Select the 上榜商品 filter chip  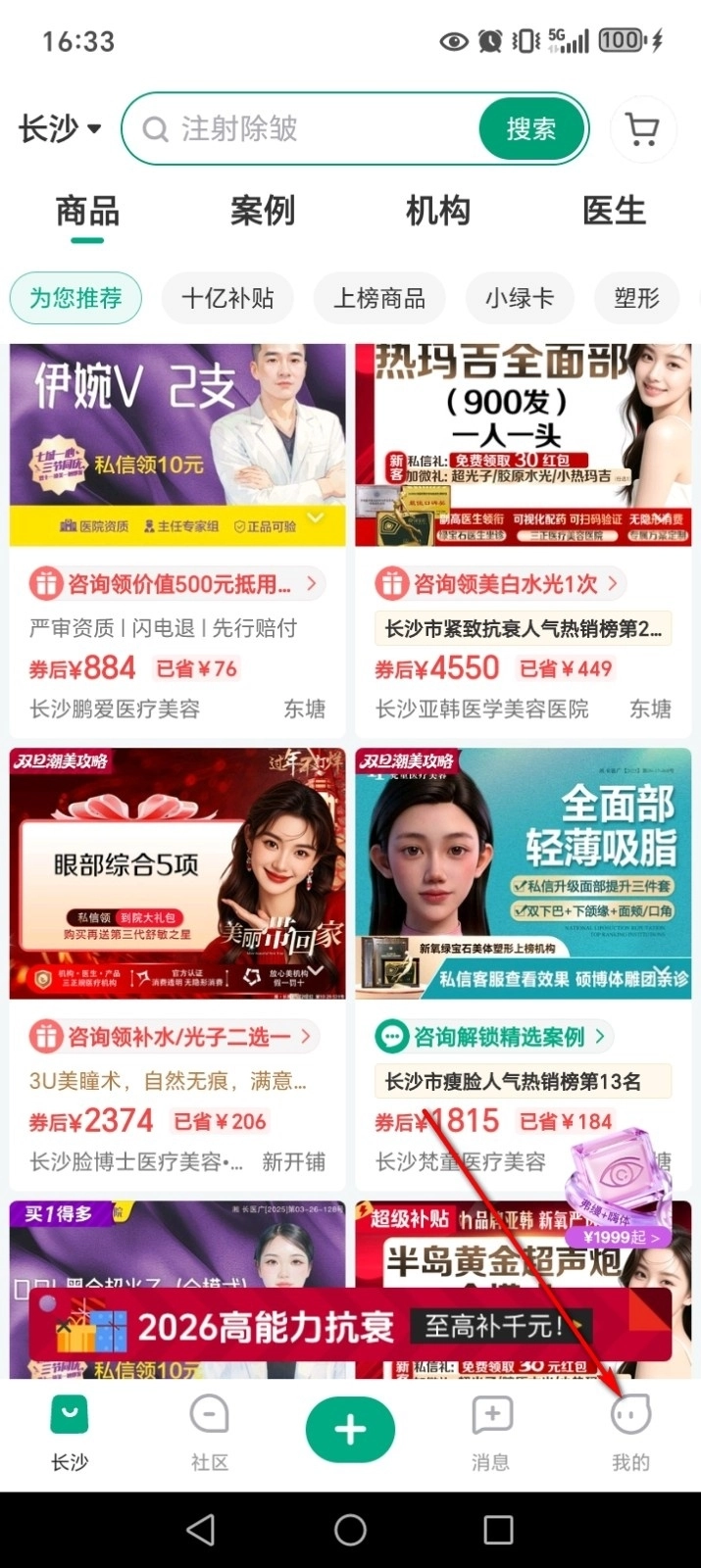point(379,298)
